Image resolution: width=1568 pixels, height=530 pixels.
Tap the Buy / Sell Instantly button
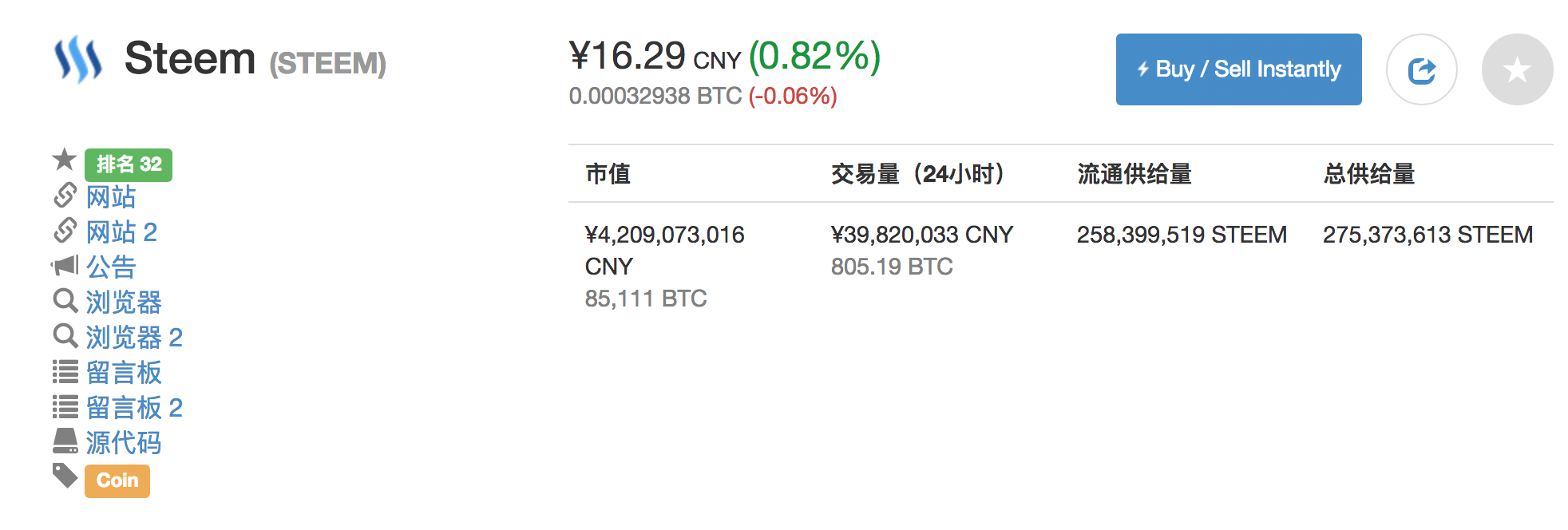(1238, 69)
